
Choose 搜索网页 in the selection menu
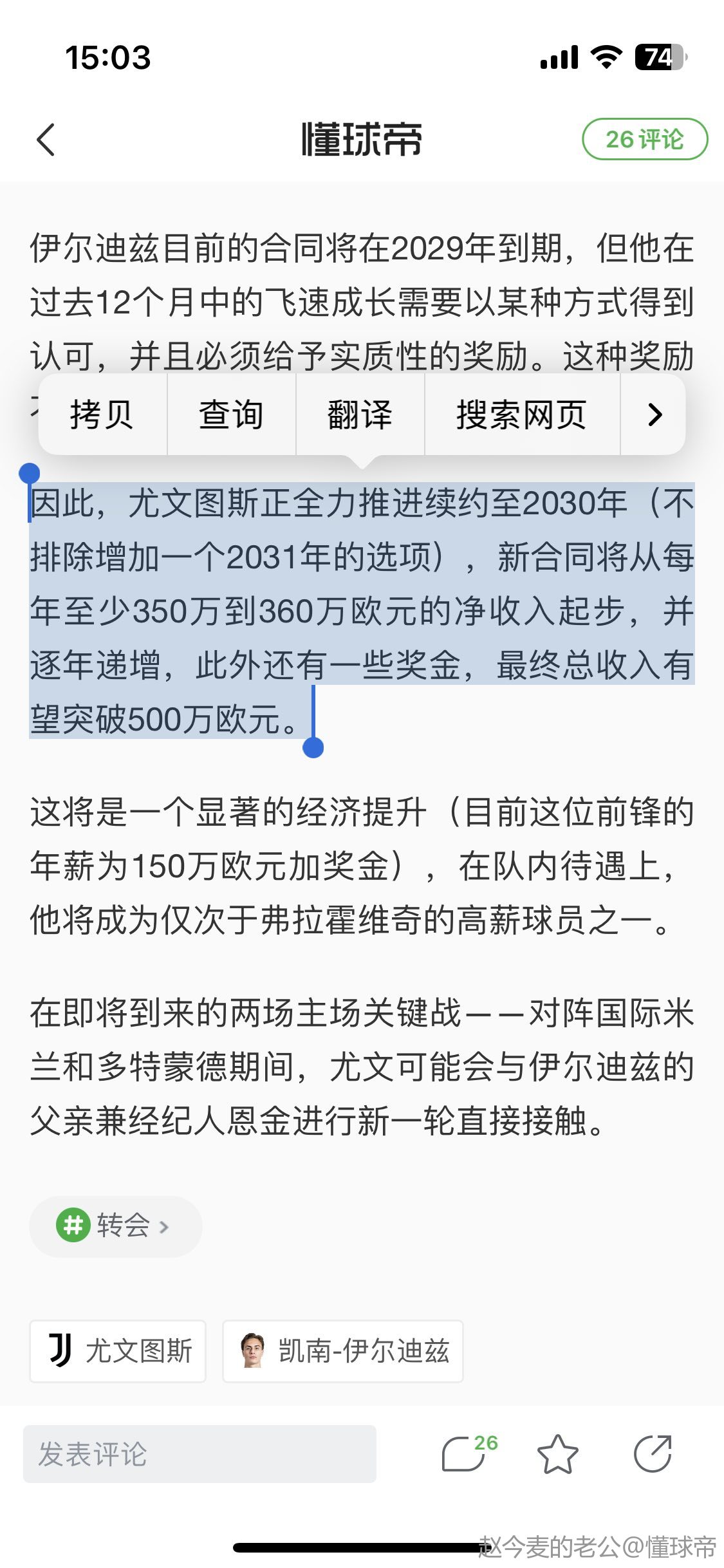(522, 414)
